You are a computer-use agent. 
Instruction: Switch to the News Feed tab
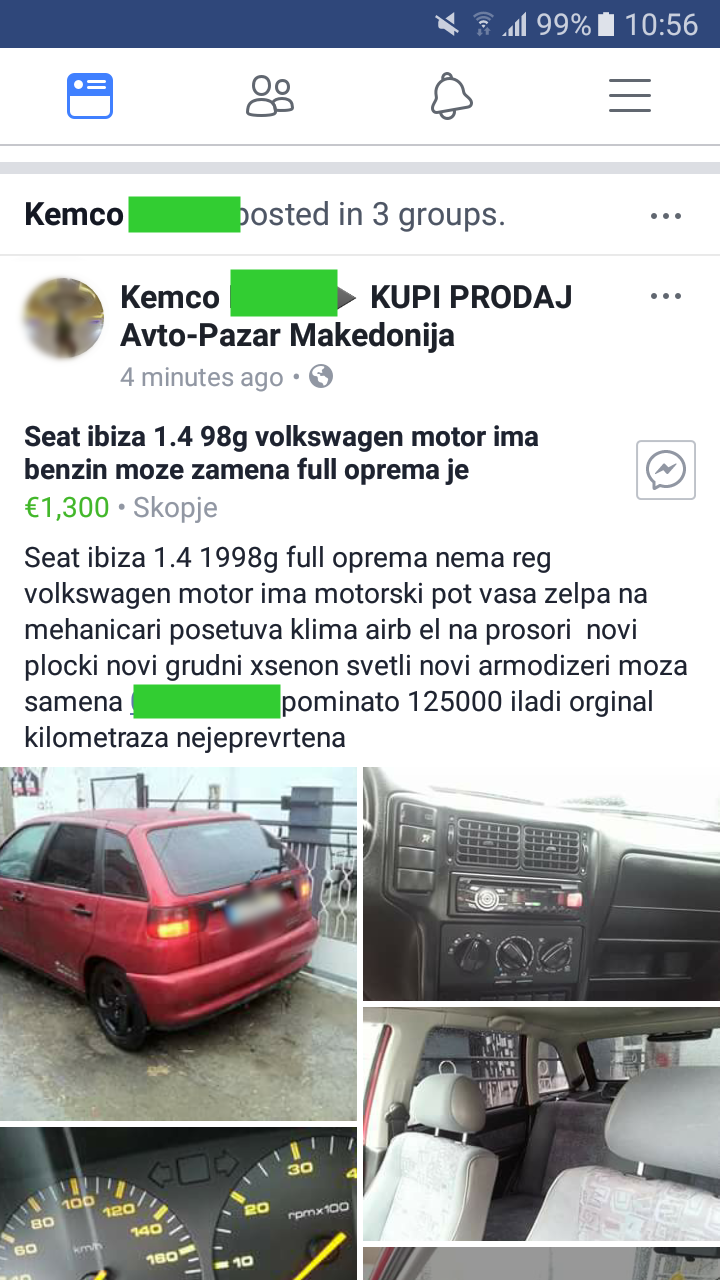point(90,97)
